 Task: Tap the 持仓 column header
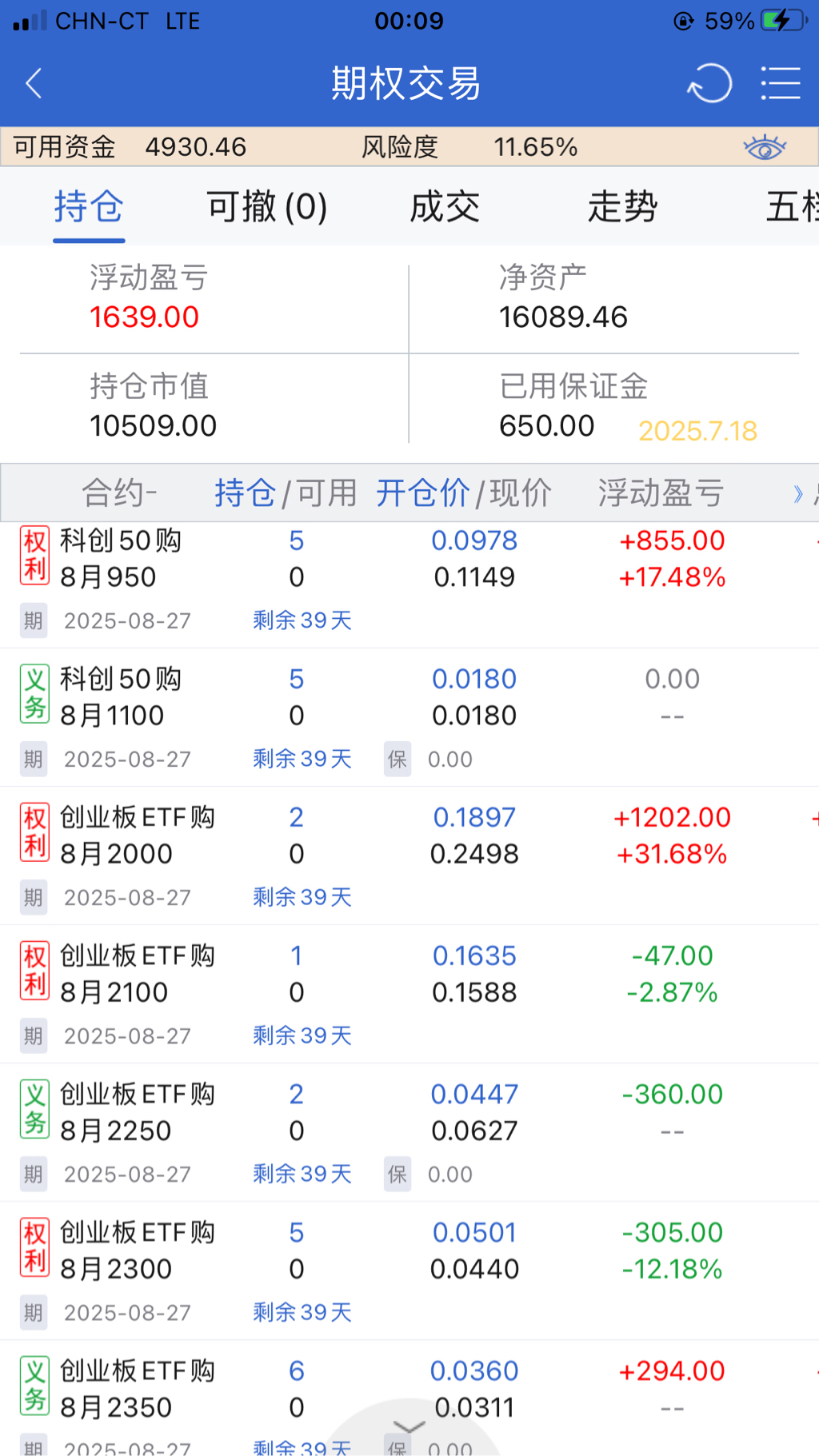tap(244, 493)
